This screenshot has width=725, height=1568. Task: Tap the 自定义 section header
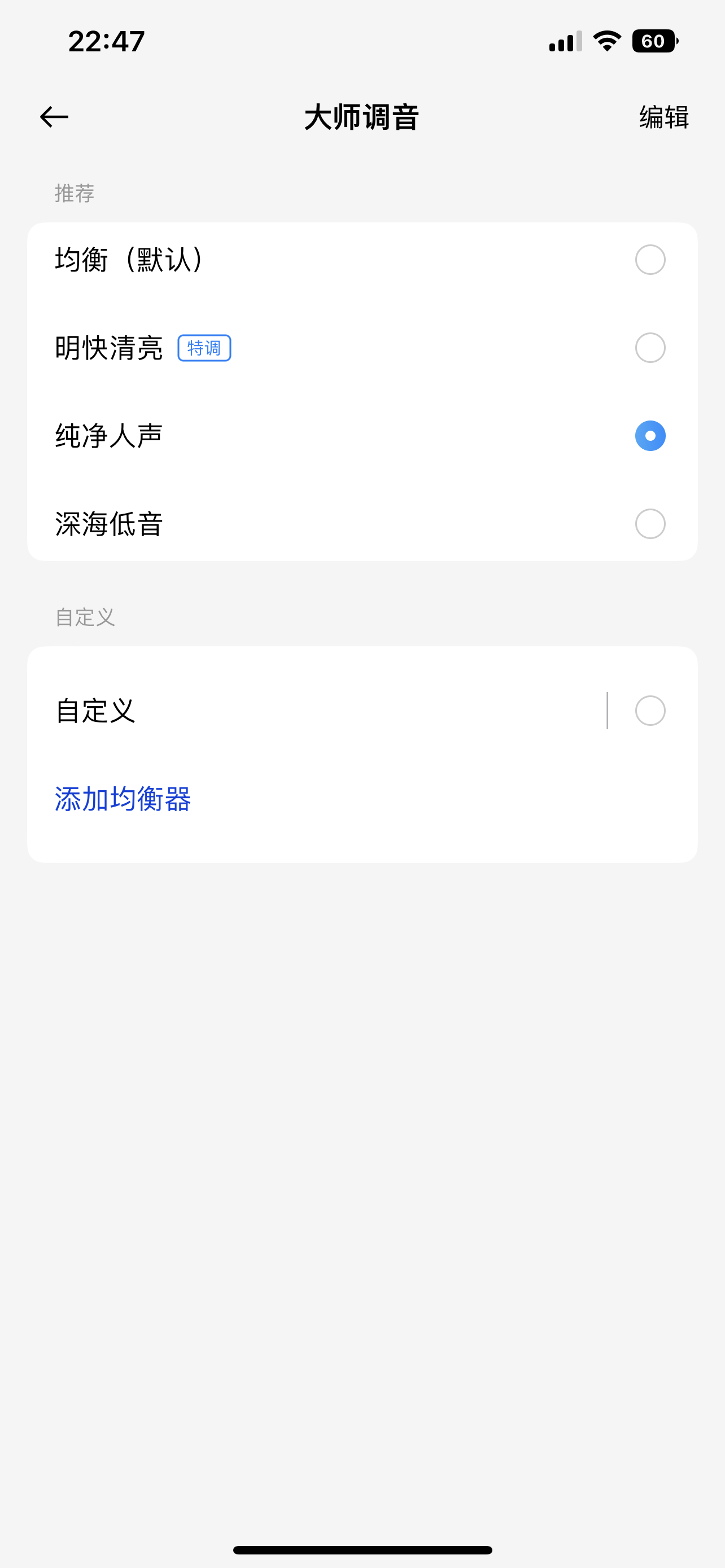point(85,617)
